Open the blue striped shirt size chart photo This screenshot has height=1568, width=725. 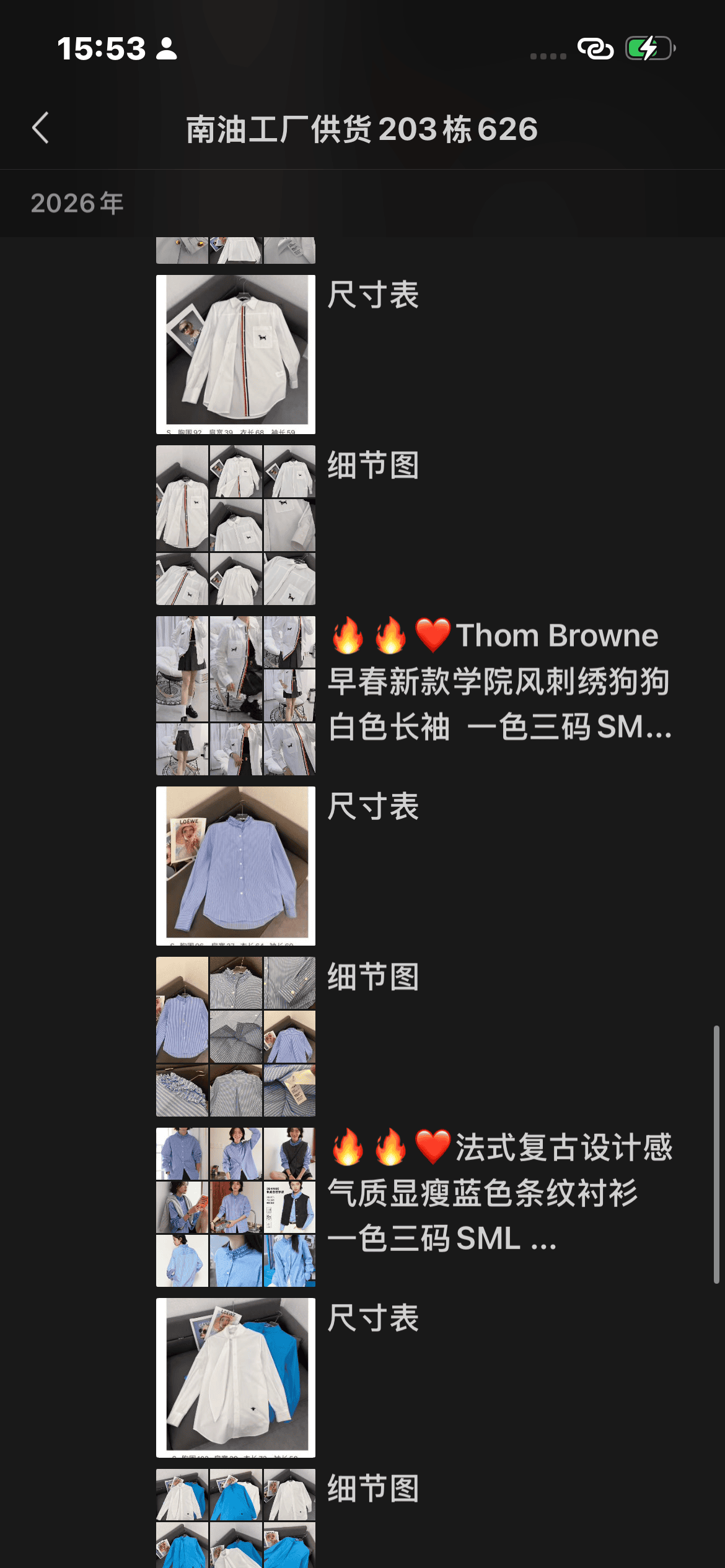point(235,866)
